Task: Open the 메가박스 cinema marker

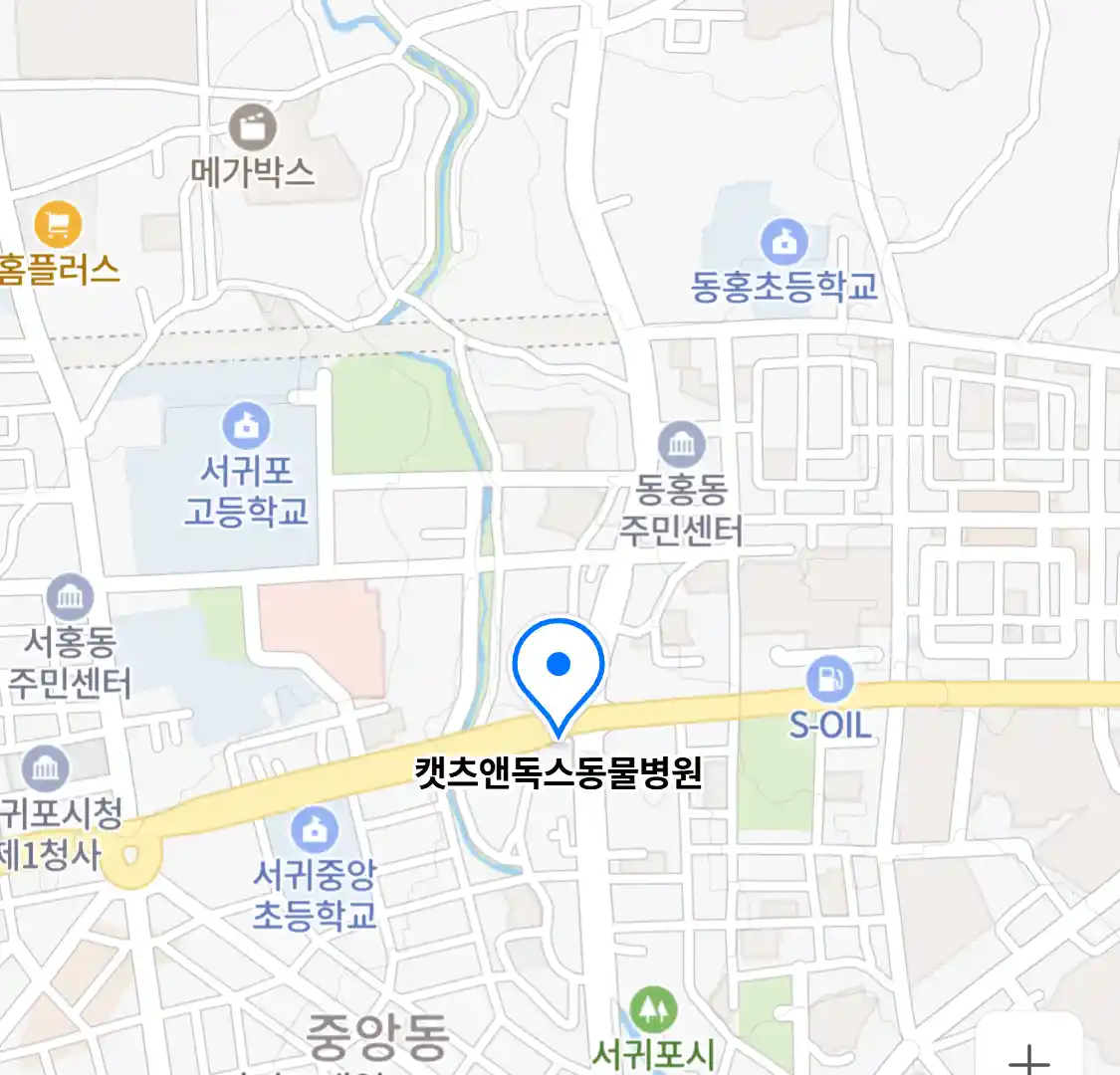Action: 253,126
